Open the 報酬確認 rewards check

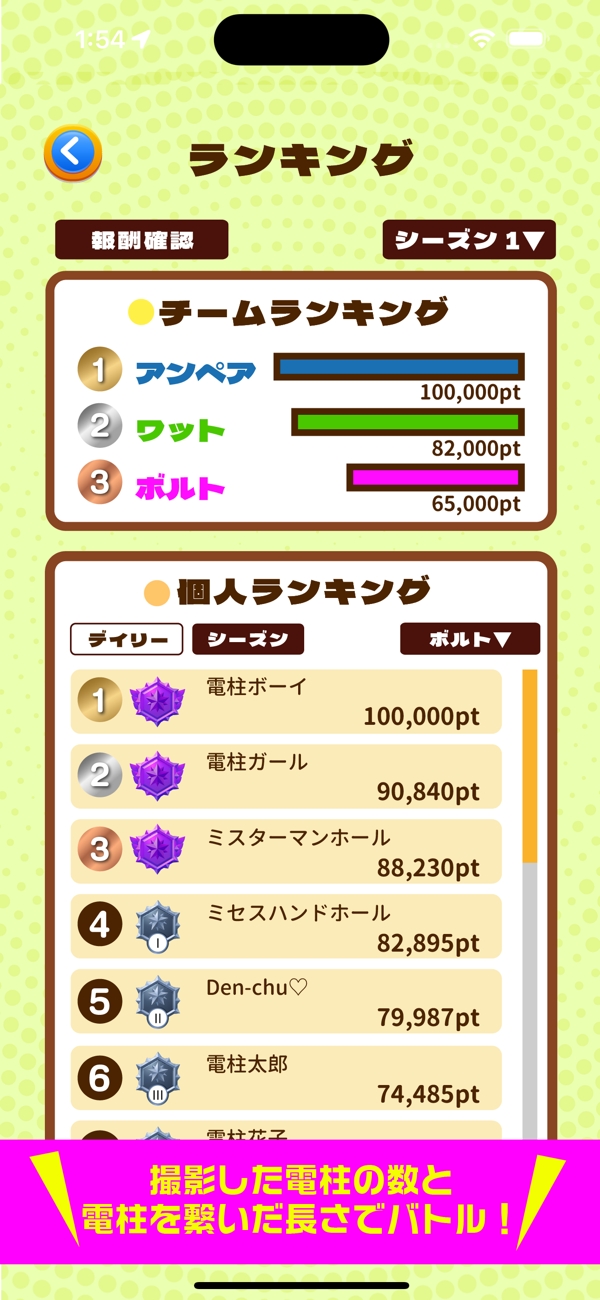tap(142, 240)
